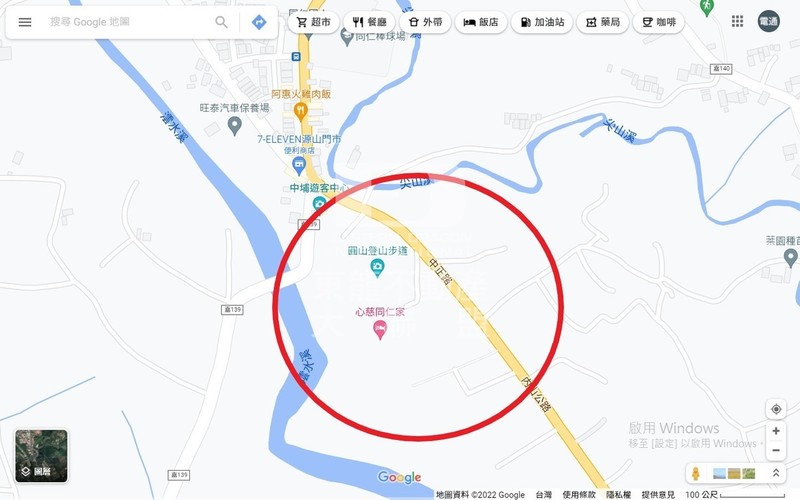Open the 圓山登山步道 trail marker
Image resolution: width=800 pixels, height=500 pixels.
[x=377, y=266]
